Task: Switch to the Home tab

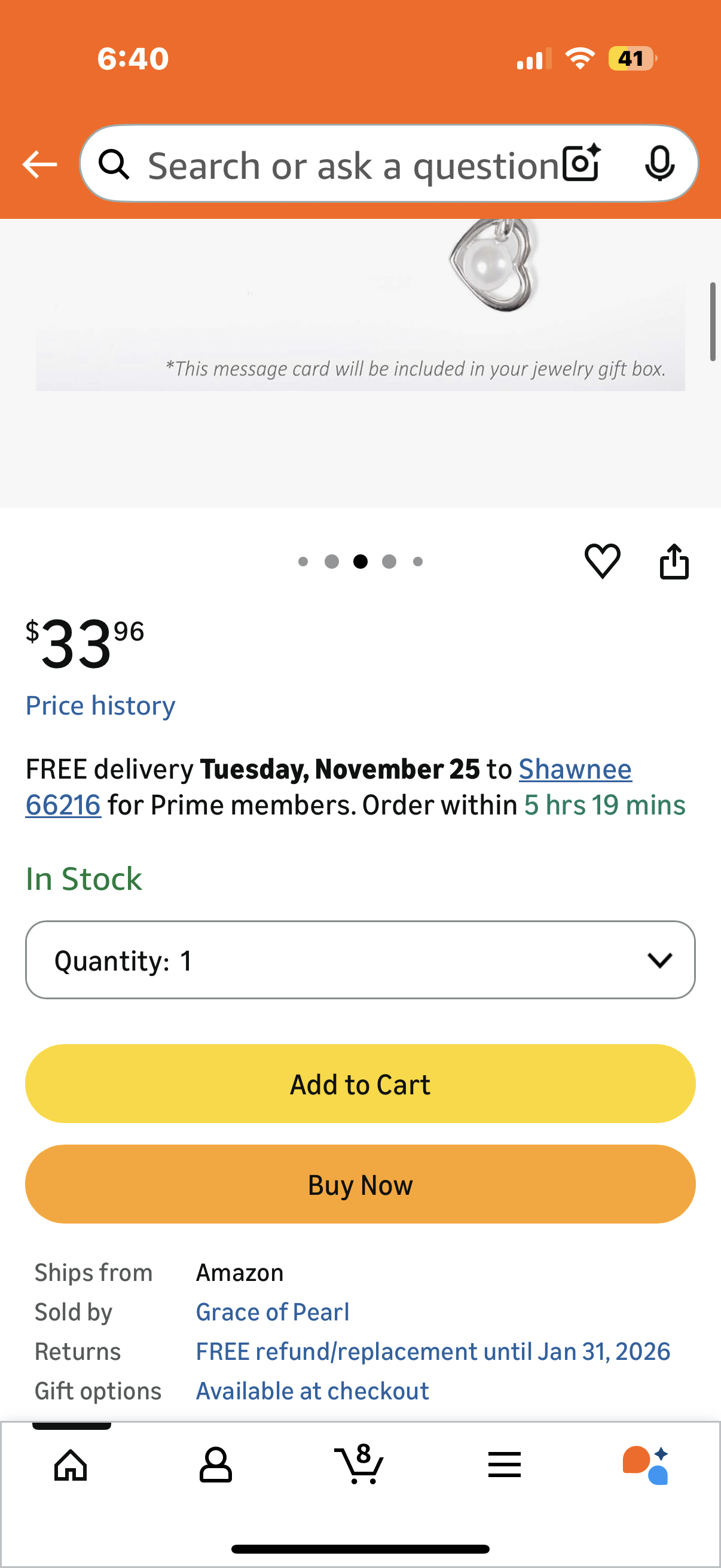Action: (71, 1465)
